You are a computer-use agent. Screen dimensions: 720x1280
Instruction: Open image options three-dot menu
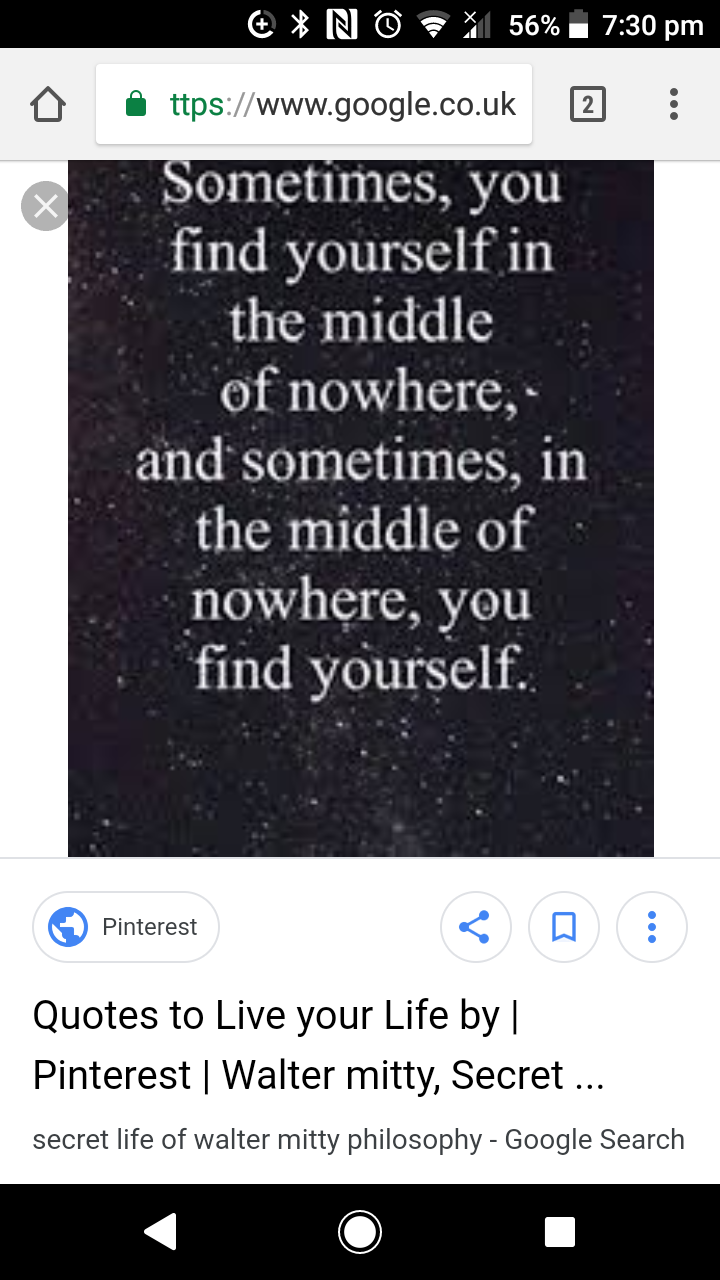point(652,927)
